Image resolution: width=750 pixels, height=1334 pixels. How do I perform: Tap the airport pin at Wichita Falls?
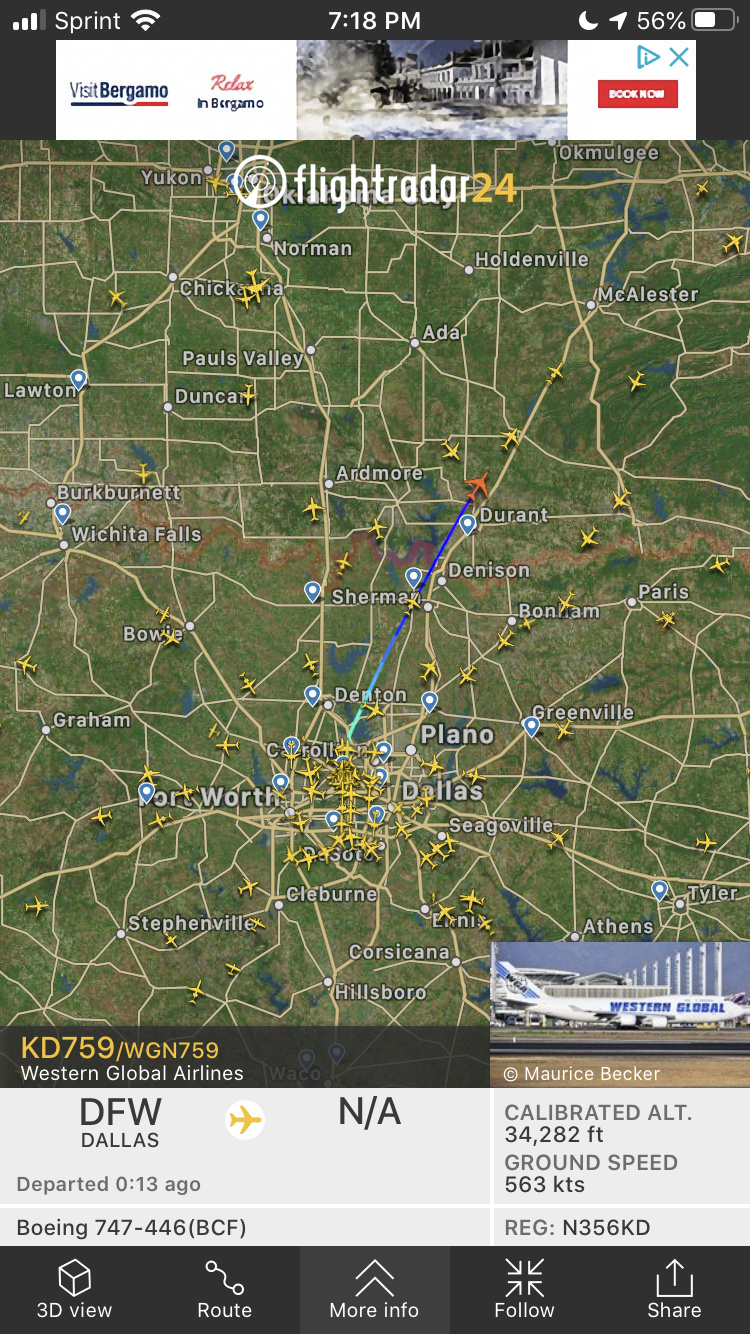pos(63,513)
